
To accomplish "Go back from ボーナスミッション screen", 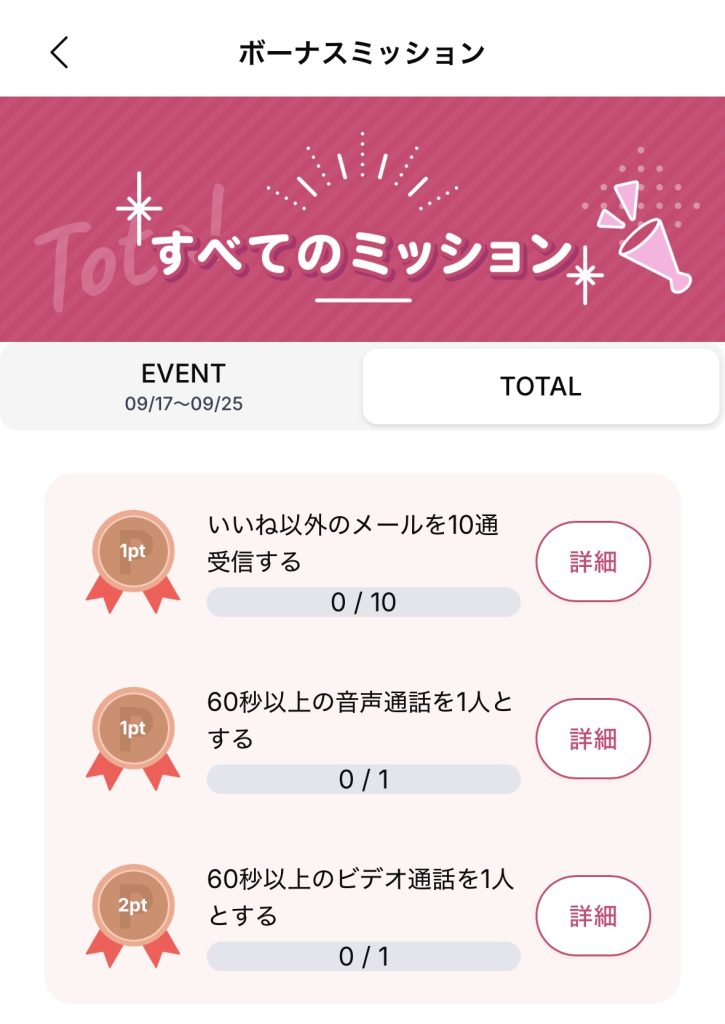I will tap(60, 52).
